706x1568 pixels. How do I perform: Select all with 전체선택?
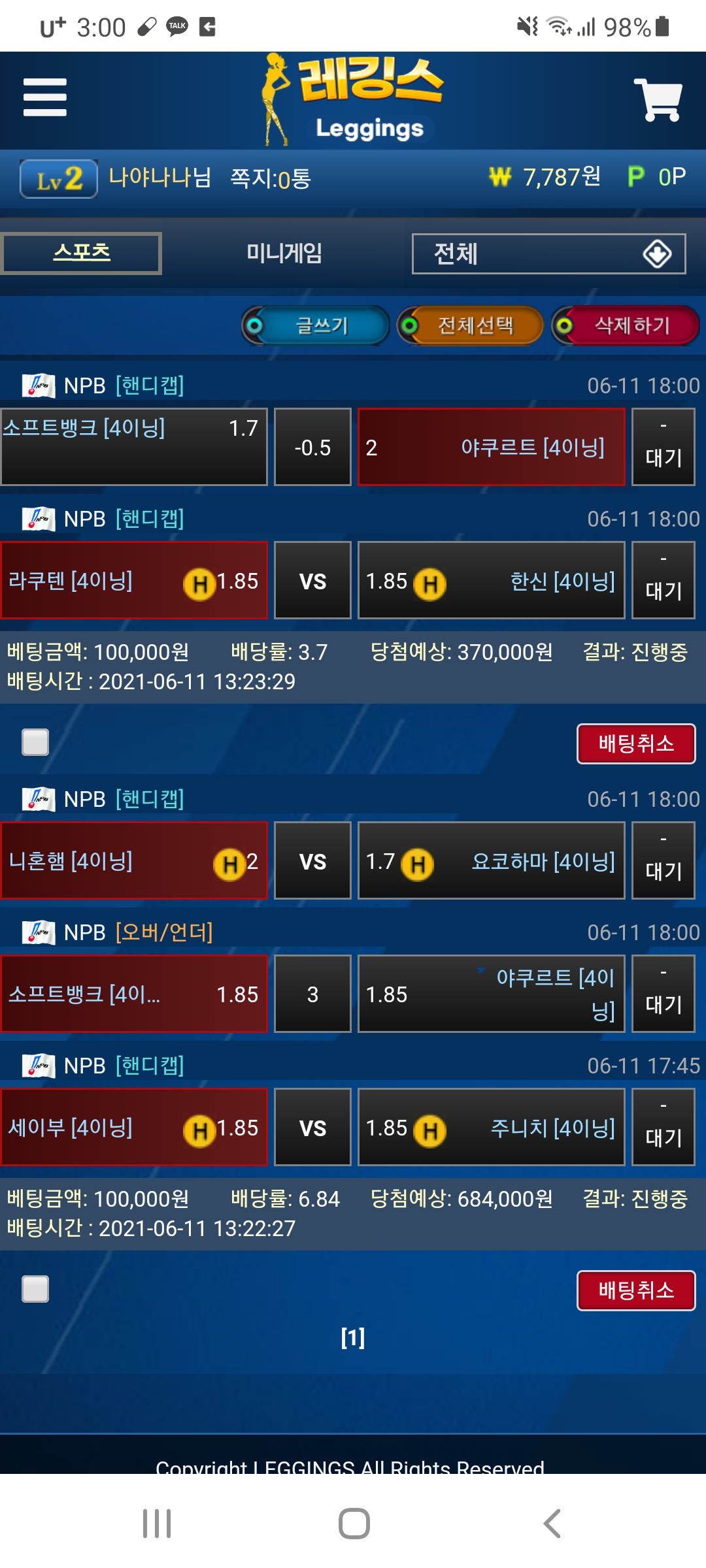click(x=471, y=325)
